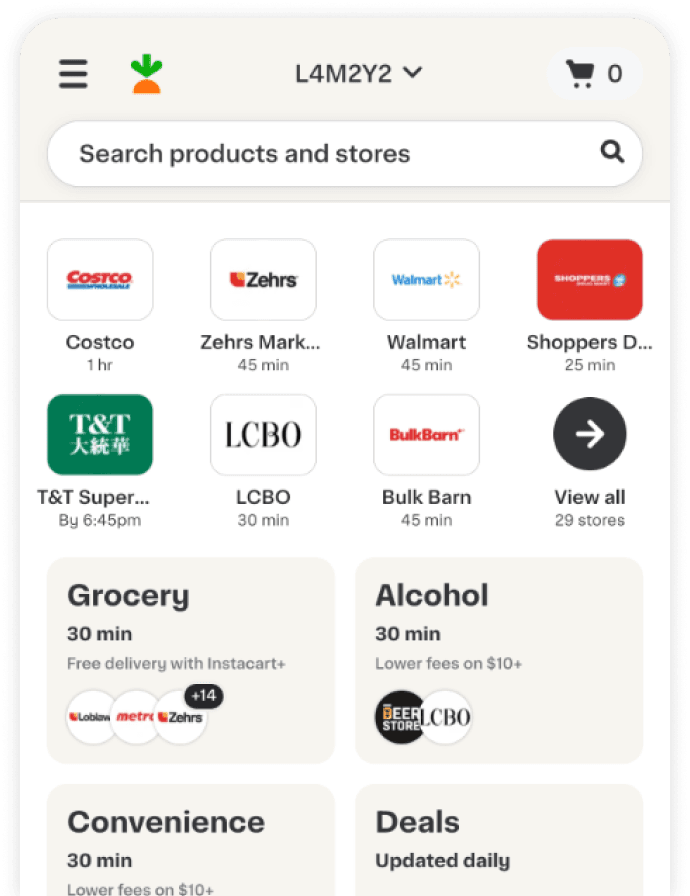Image resolution: width=690 pixels, height=896 pixels.
Task: Tap the search products and stores field
Action: click(330, 154)
